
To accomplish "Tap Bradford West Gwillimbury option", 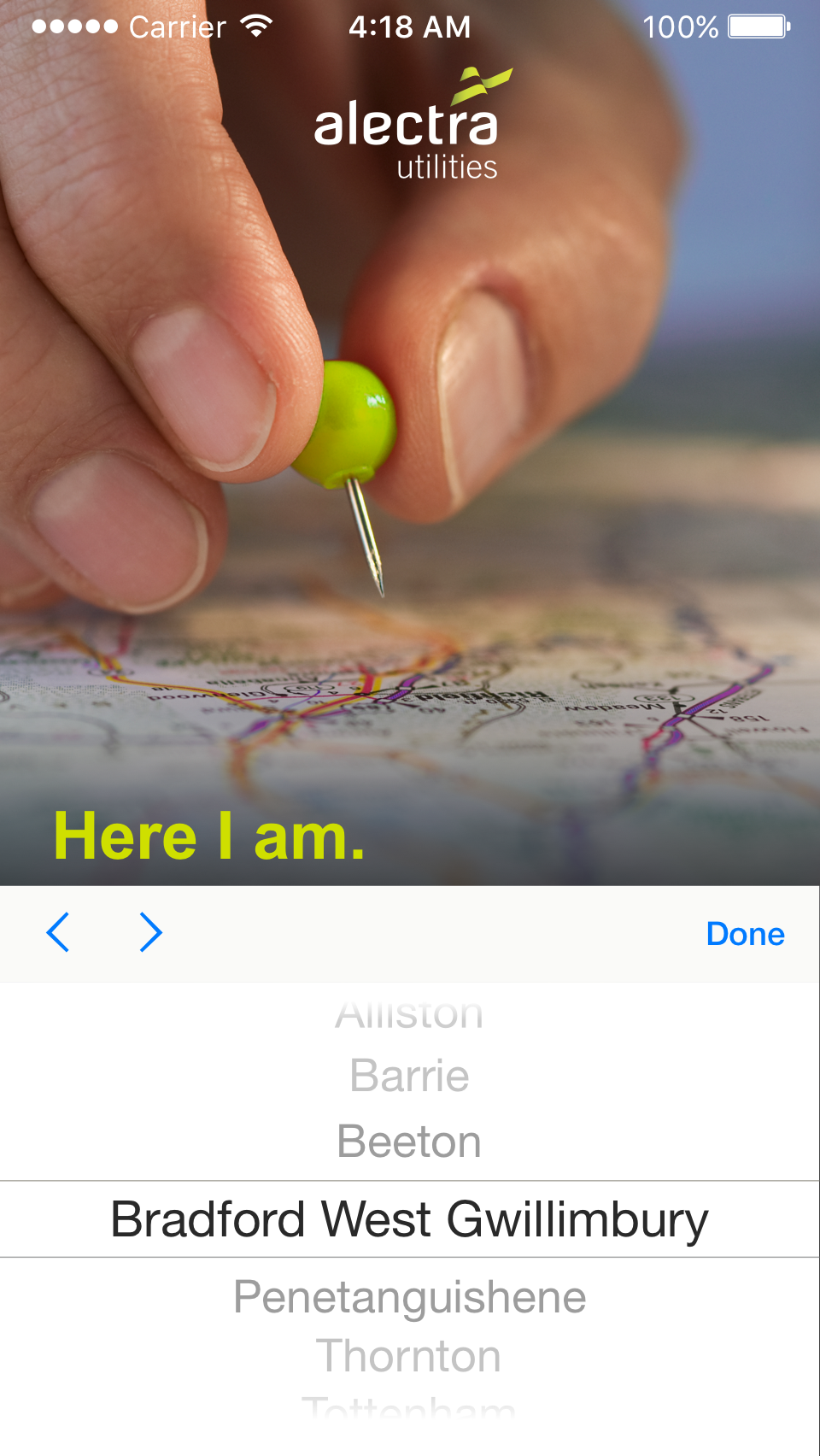I will (409, 1219).
